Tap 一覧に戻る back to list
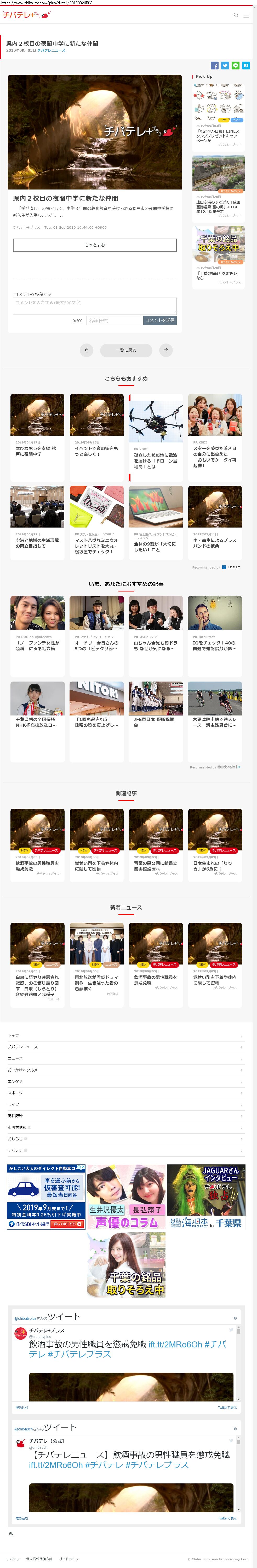This screenshot has width=257, height=1568. click(126, 350)
